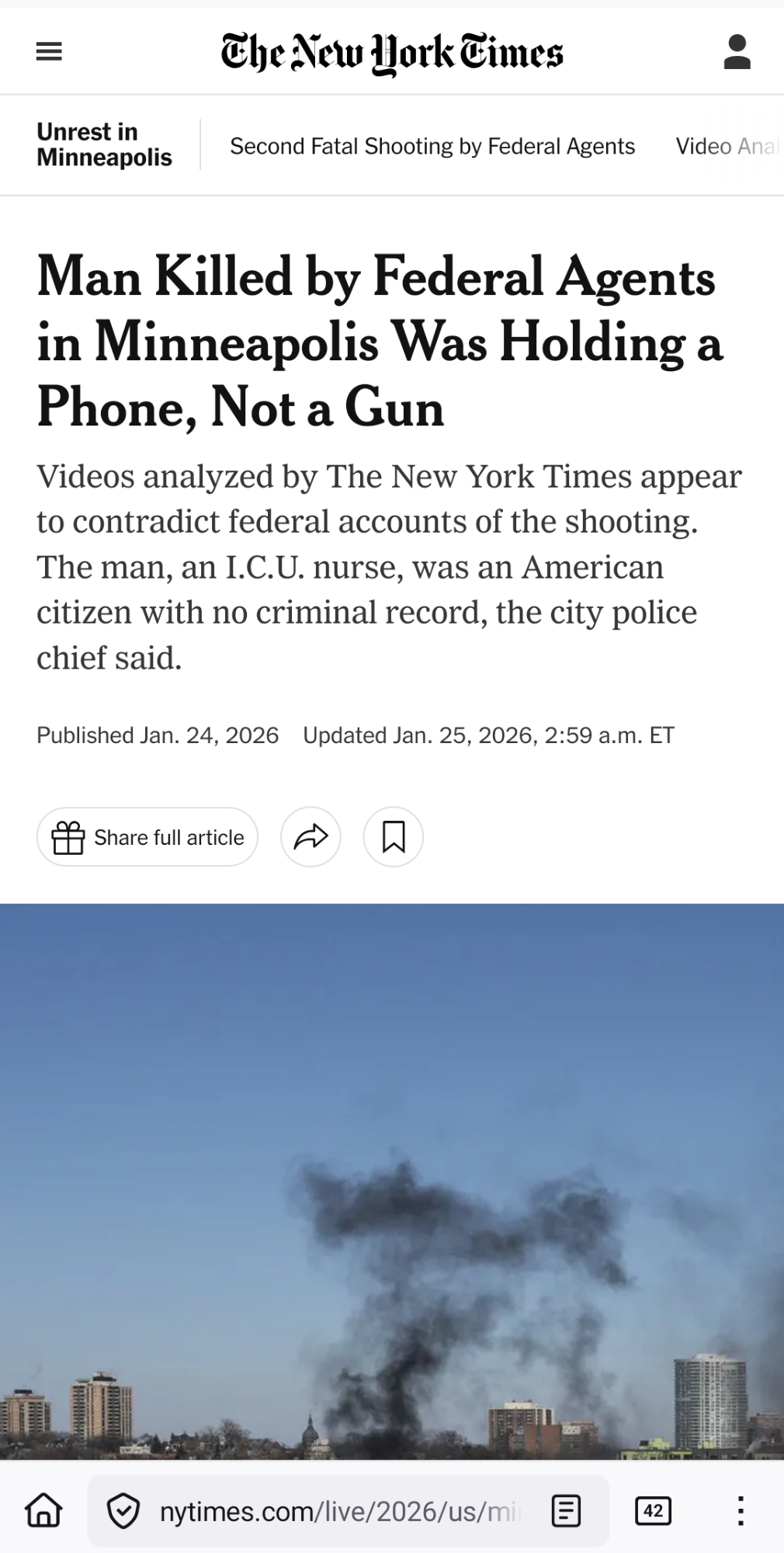The image size is (784, 1553).
Task: Open Second Fatal Shooting by Federal Agents
Action: tap(432, 146)
